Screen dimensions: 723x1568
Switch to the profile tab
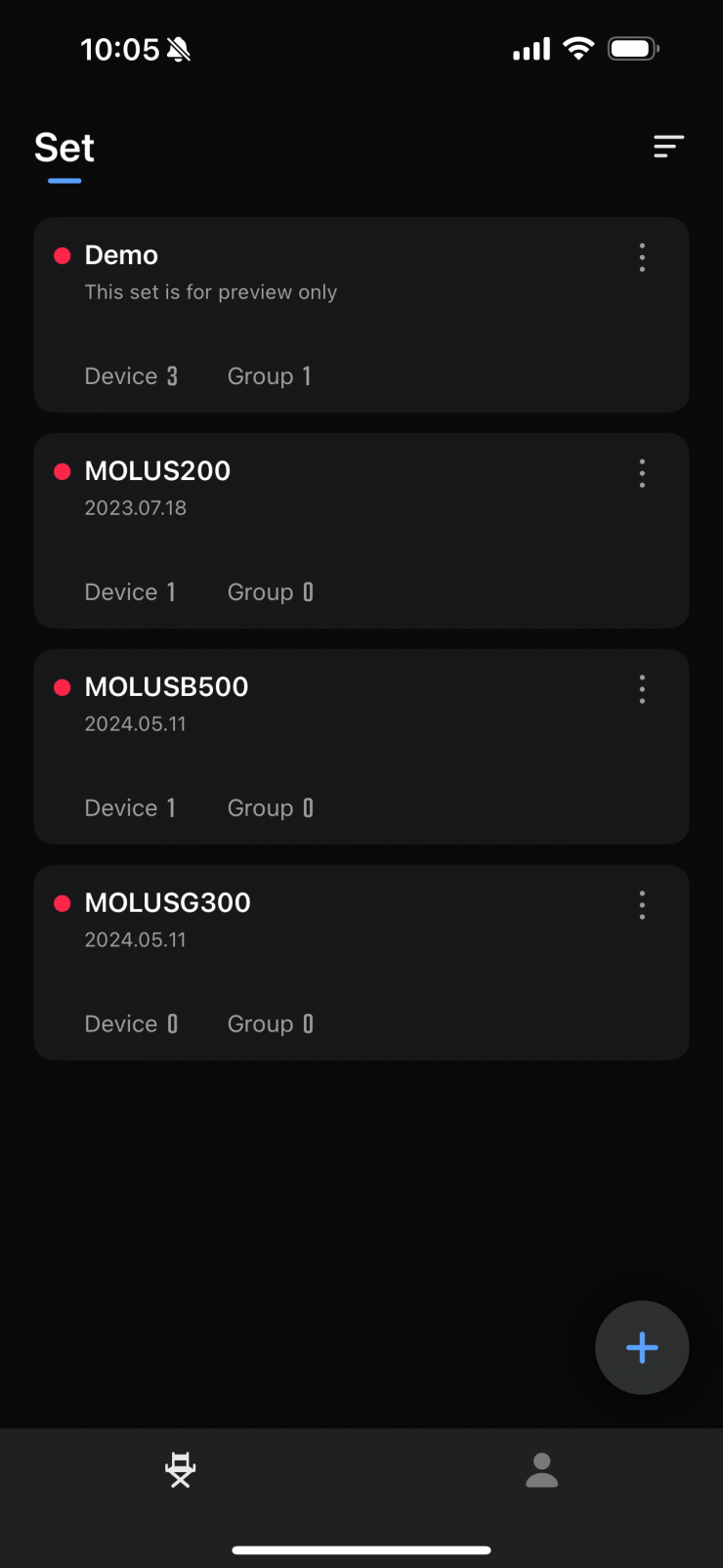click(x=541, y=1469)
